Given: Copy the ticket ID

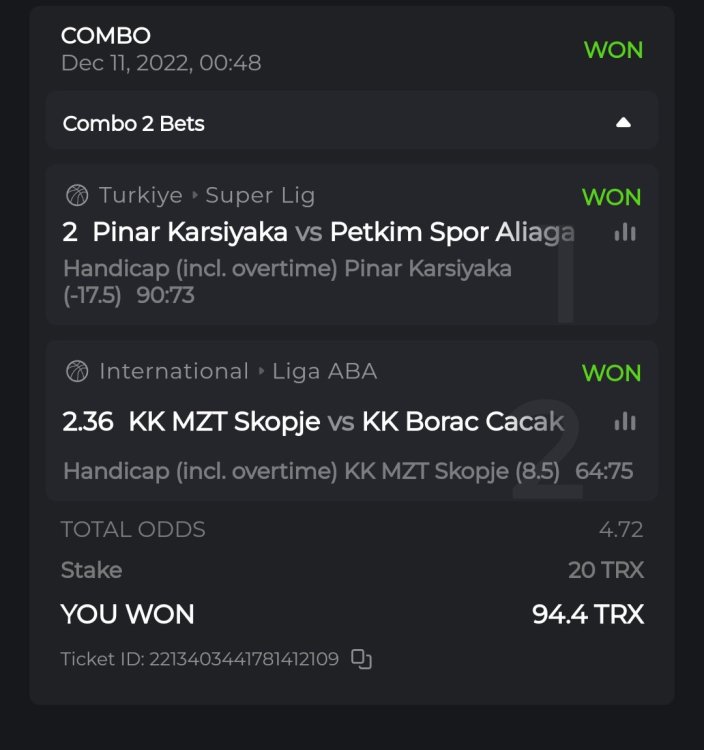Looking at the screenshot, I should [x=362, y=659].
